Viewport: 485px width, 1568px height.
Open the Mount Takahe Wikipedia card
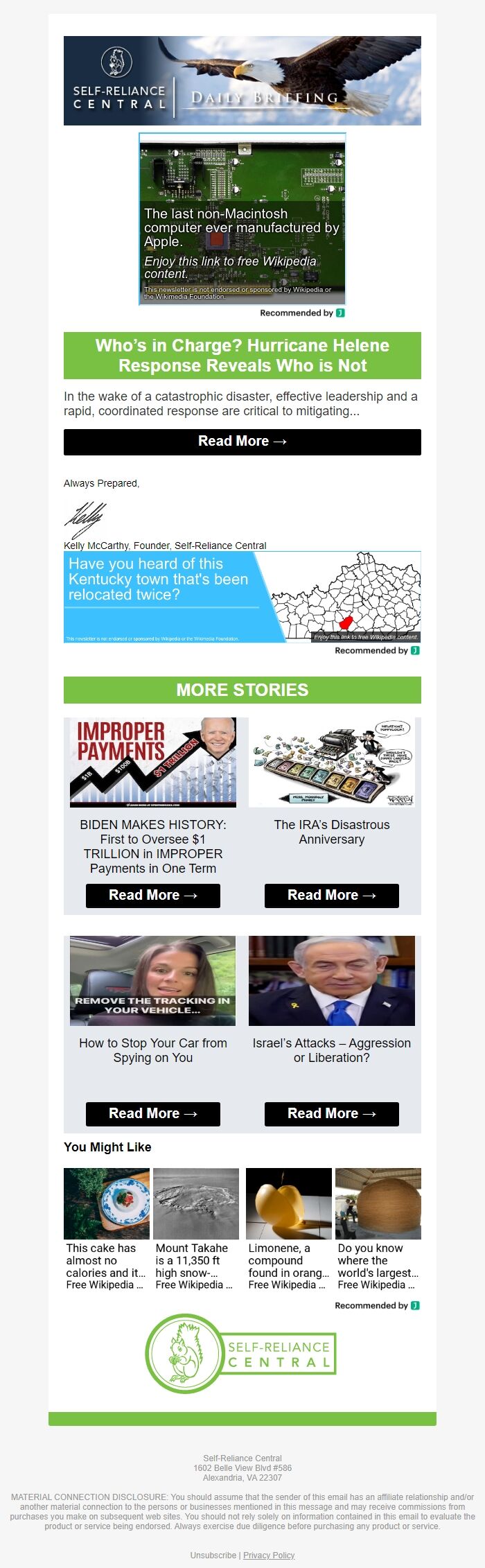pyautogui.click(x=195, y=1228)
